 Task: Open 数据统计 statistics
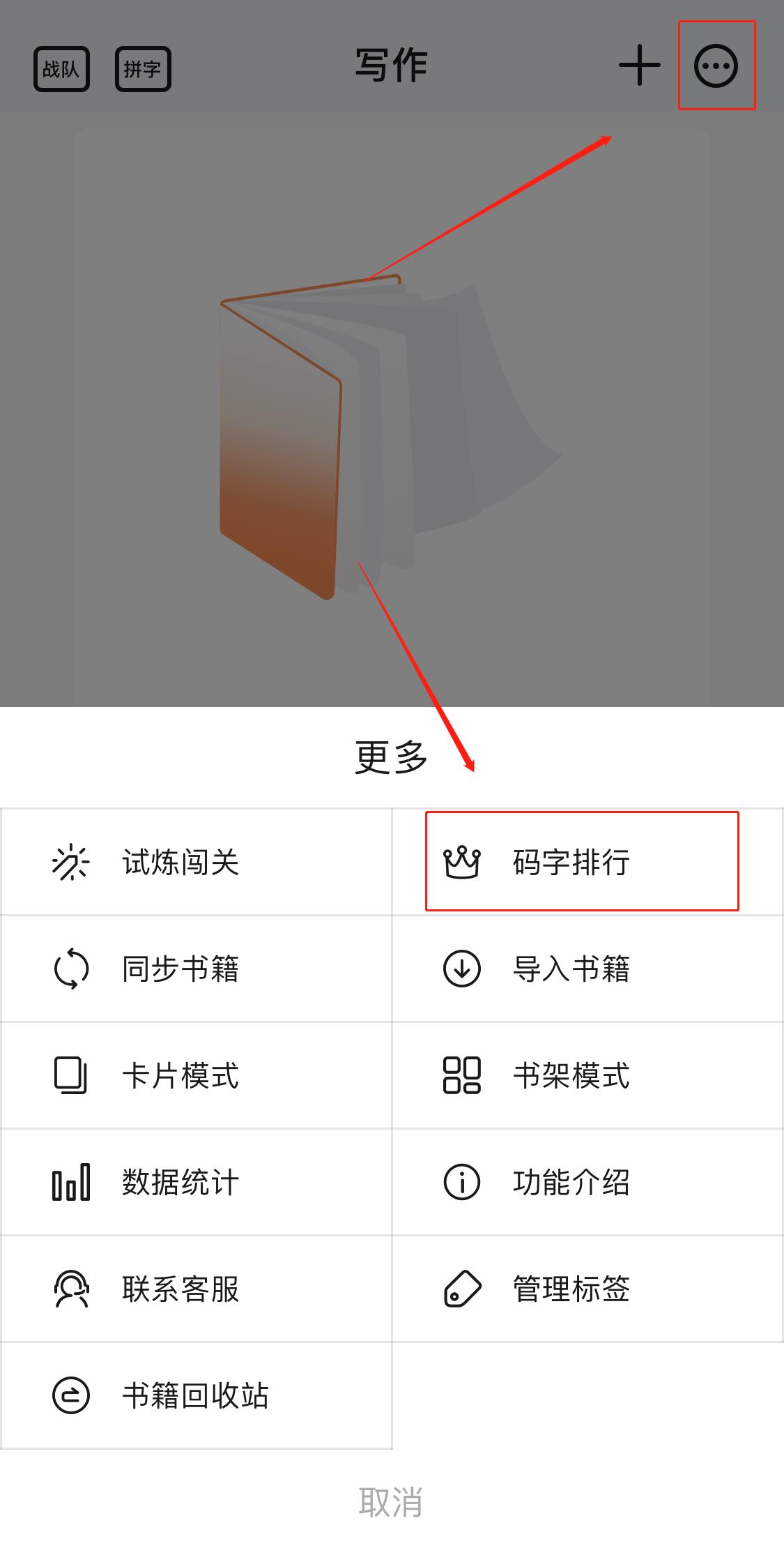(x=180, y=1183)
